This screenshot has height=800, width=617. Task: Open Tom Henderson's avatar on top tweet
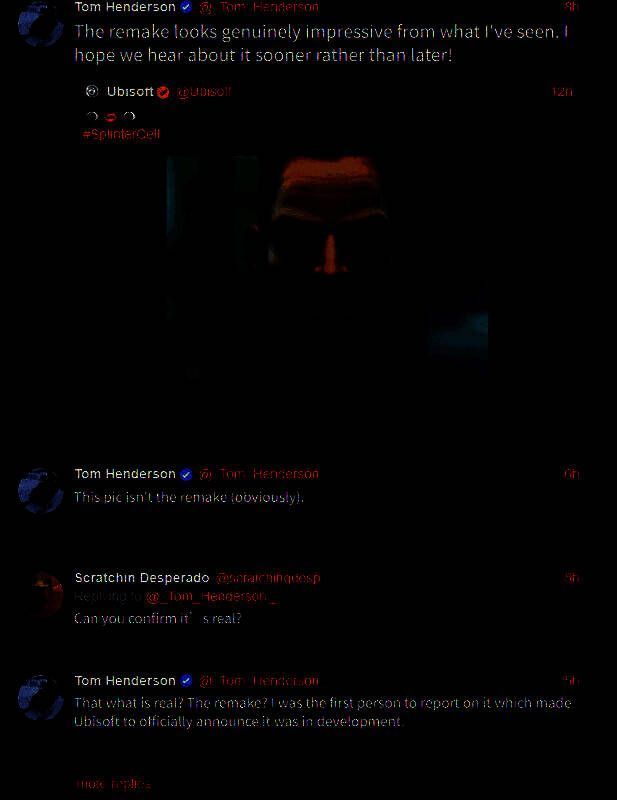(41, 24)
